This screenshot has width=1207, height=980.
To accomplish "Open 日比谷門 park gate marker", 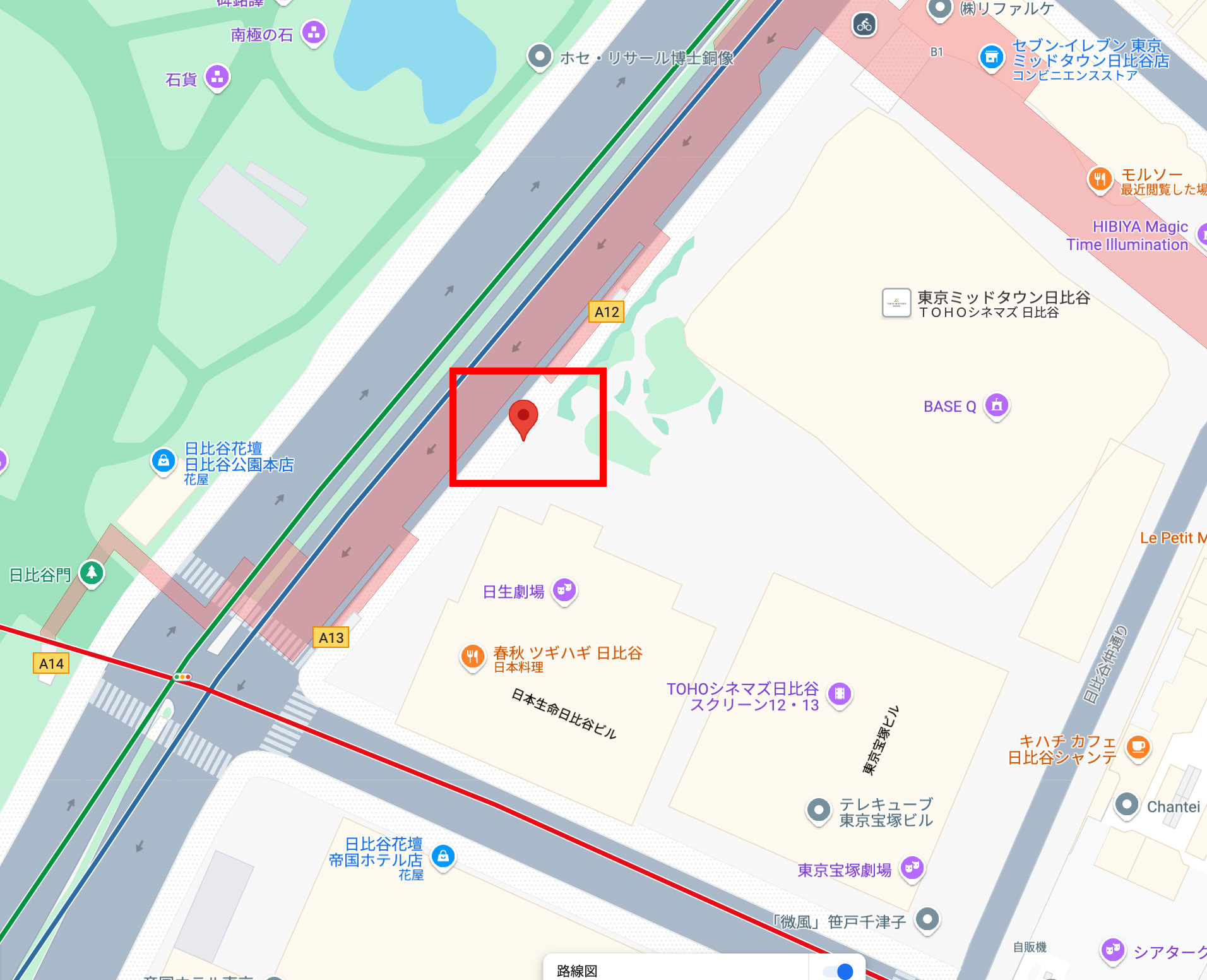I will 92,573.
